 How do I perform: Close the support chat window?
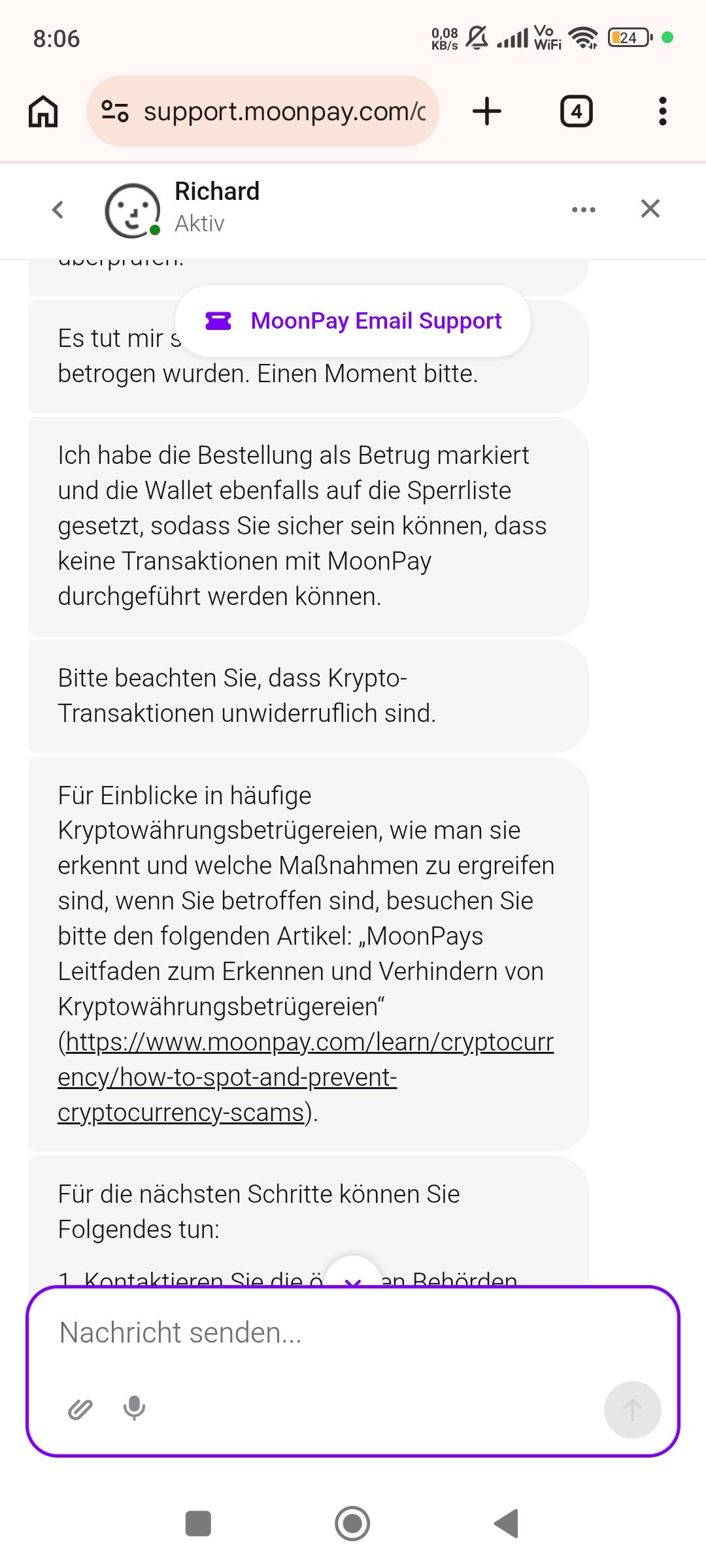tap(650, 209)
